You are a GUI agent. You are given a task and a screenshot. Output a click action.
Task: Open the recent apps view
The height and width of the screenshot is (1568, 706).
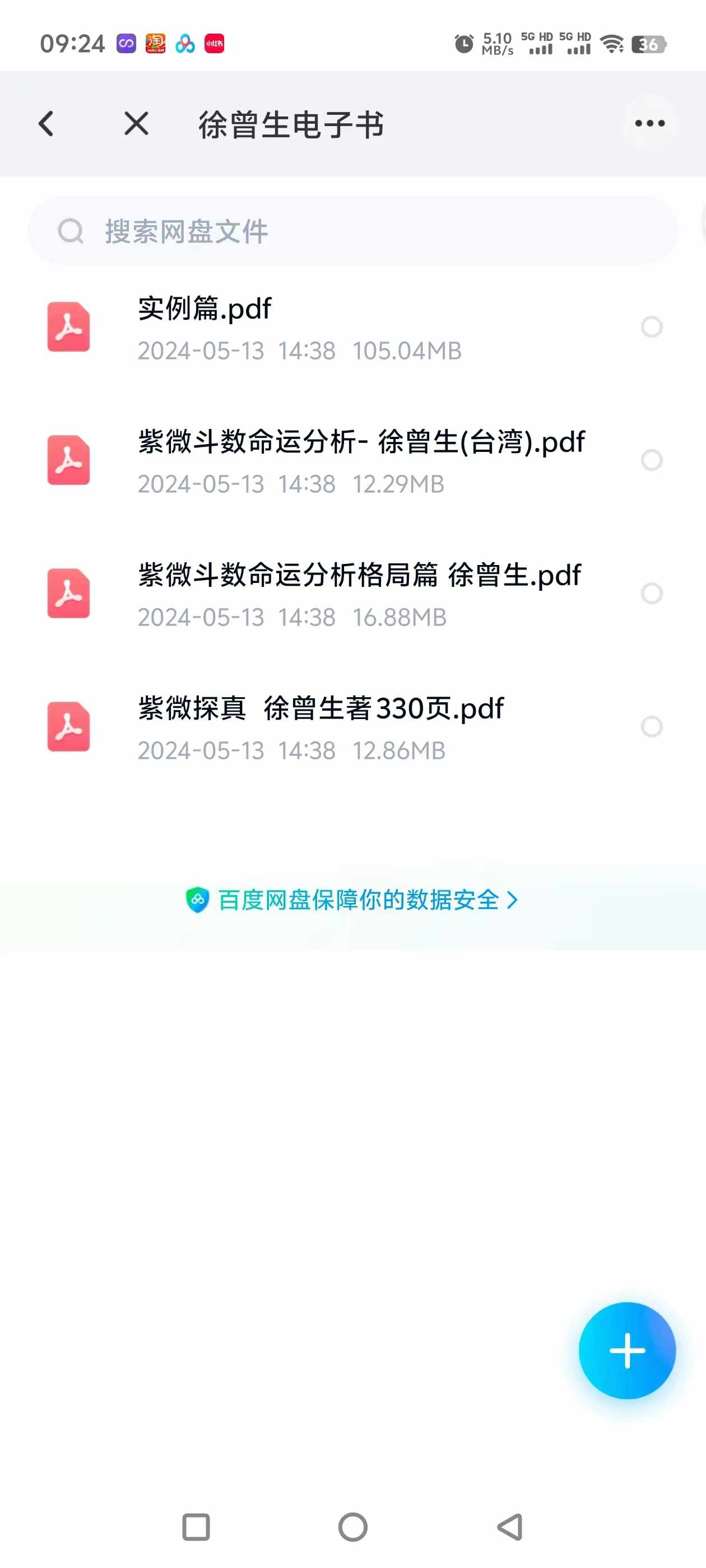pos(196,1527)
